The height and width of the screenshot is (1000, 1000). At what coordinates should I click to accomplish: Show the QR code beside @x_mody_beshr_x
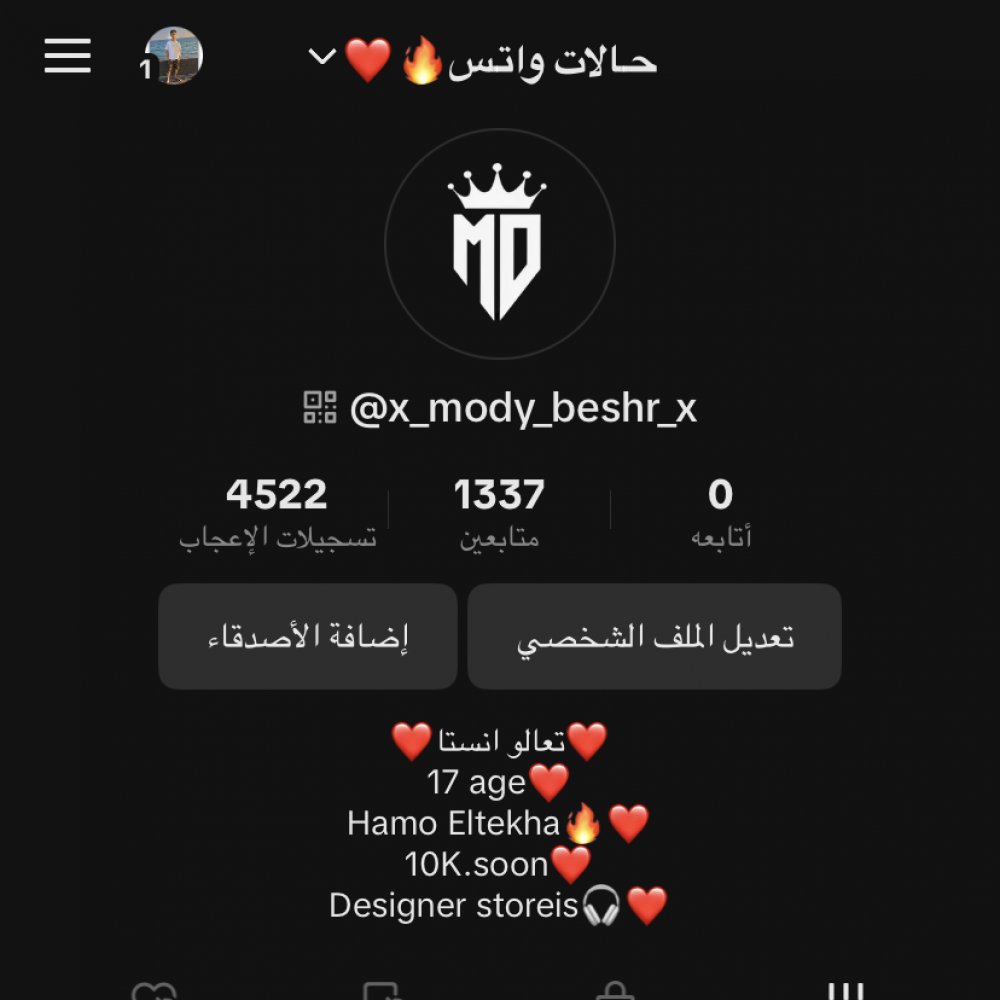[x=320, y=408]
